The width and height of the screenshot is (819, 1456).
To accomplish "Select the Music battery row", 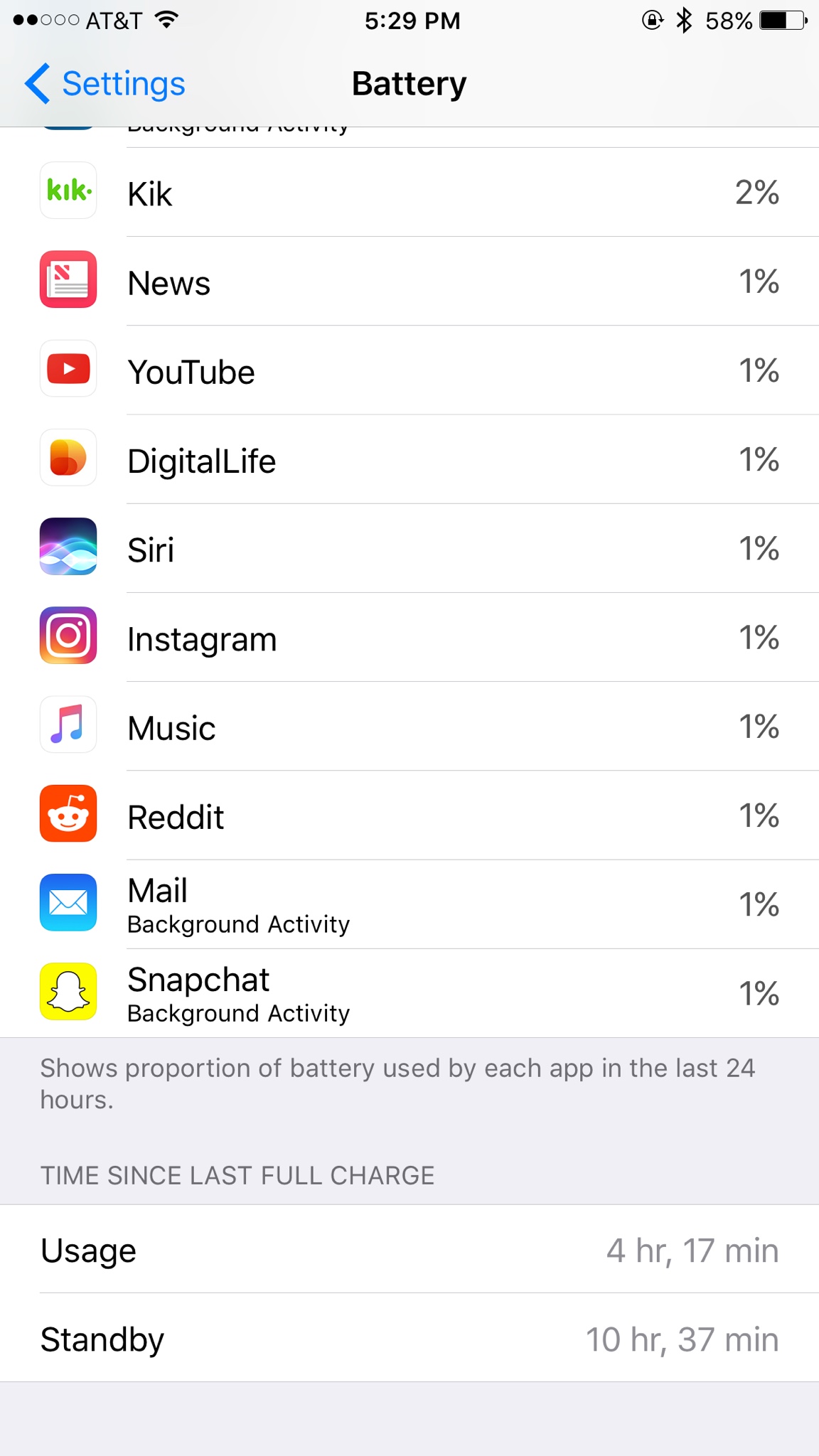I will click(409, 727).
